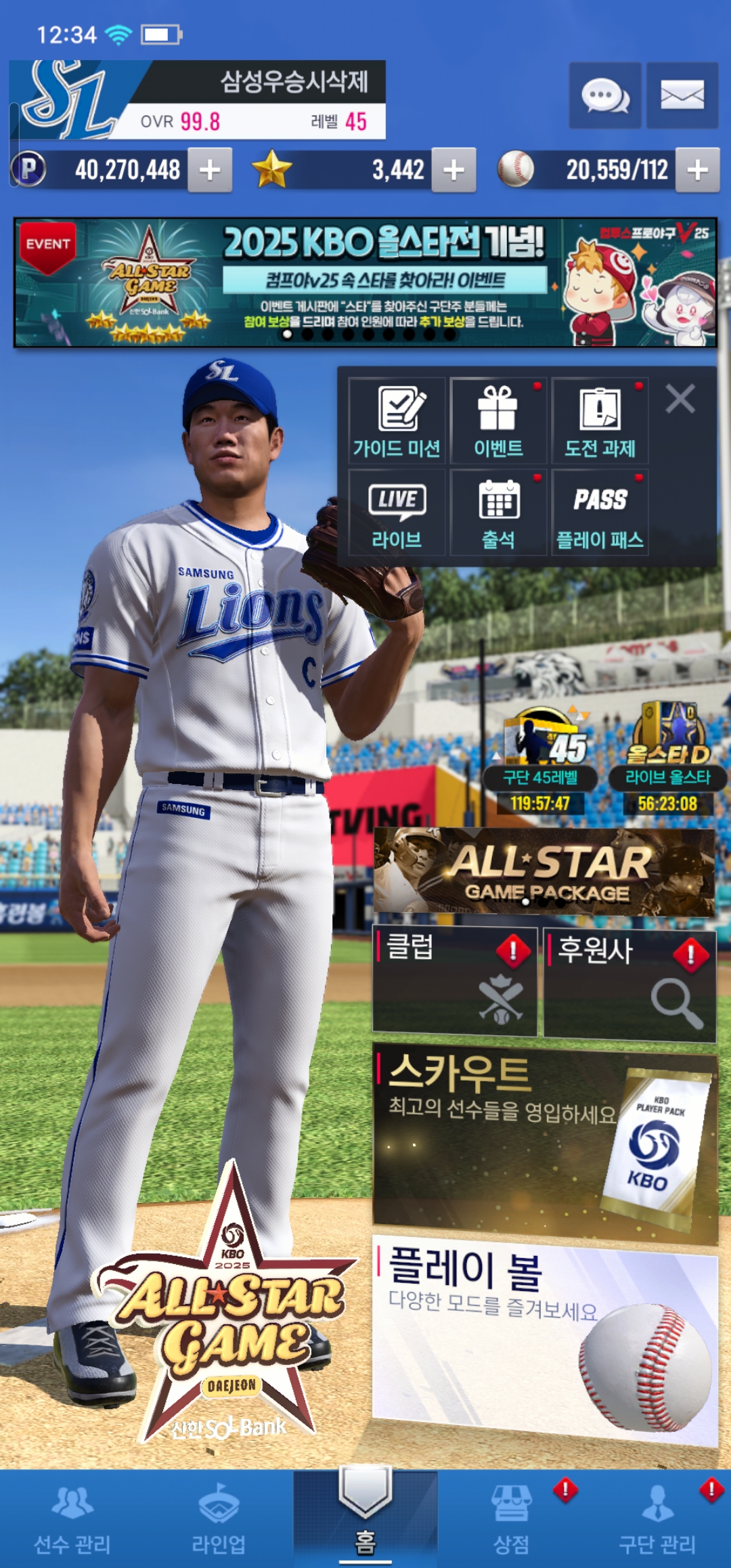Open the 후원사 card
The image size is (731, 1568).
629,985
